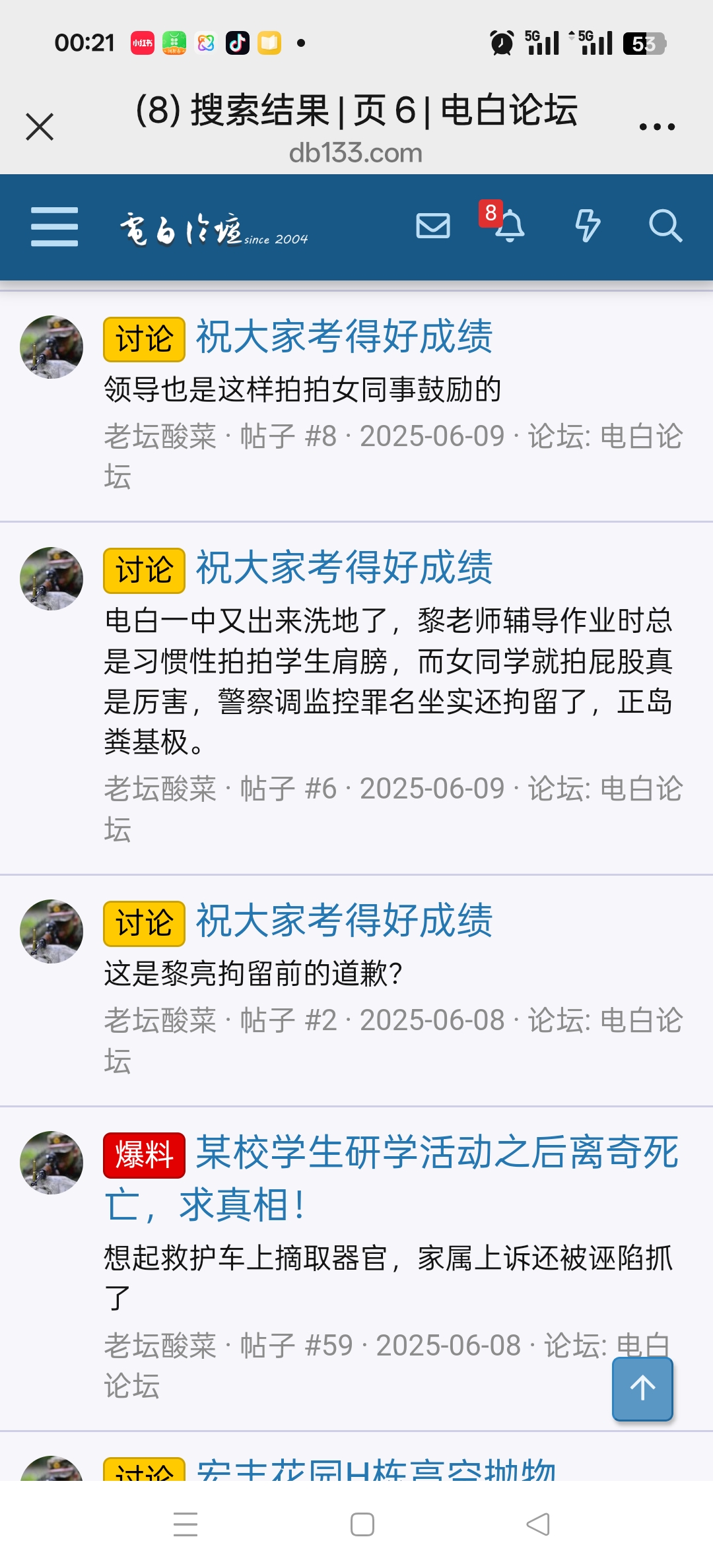713x1568 pixels.
Task: Open the forum hamburger menu
Action: click(x=54, y=226)
